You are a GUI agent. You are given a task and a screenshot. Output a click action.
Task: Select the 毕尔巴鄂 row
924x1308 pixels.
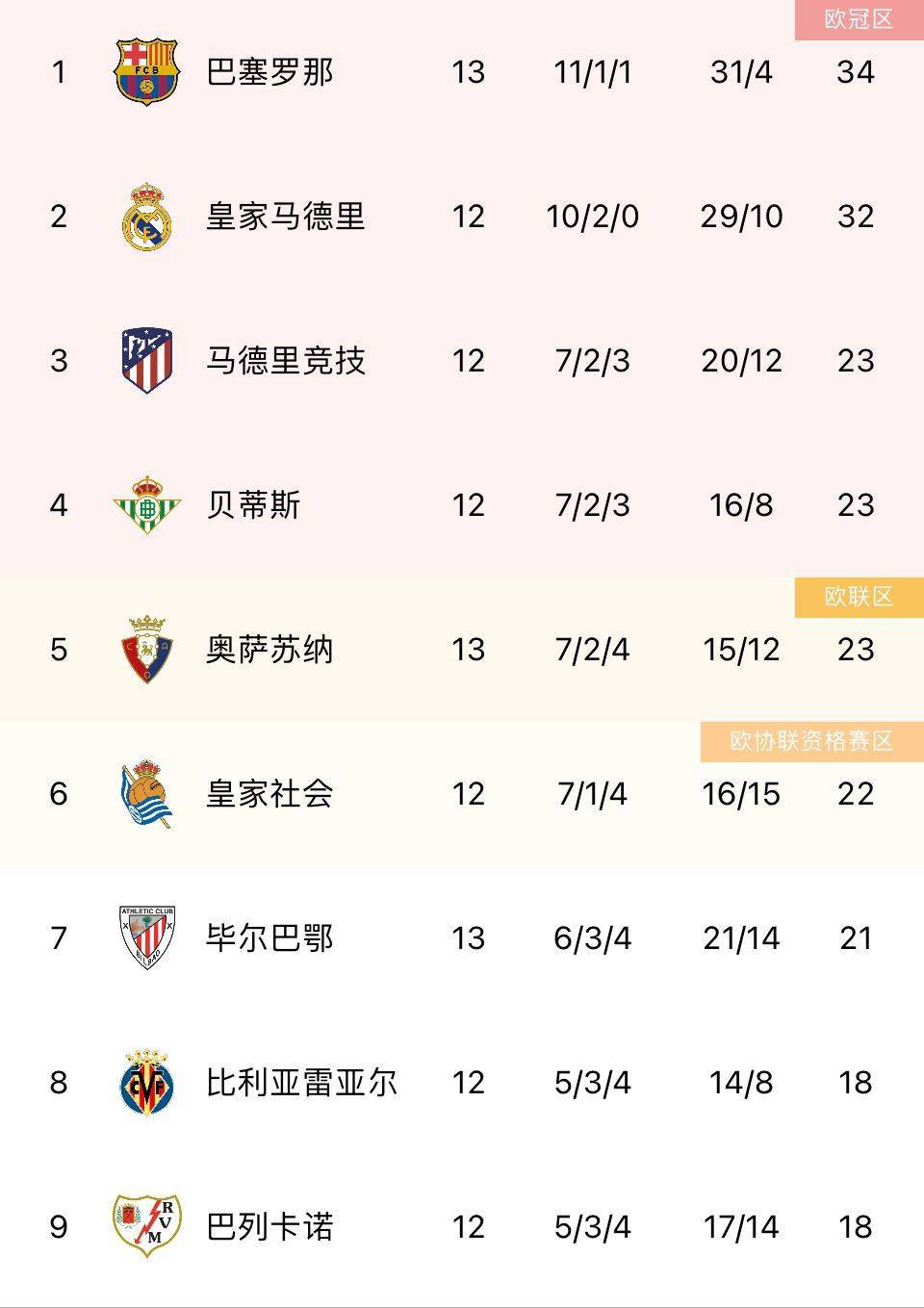point(270,938)
